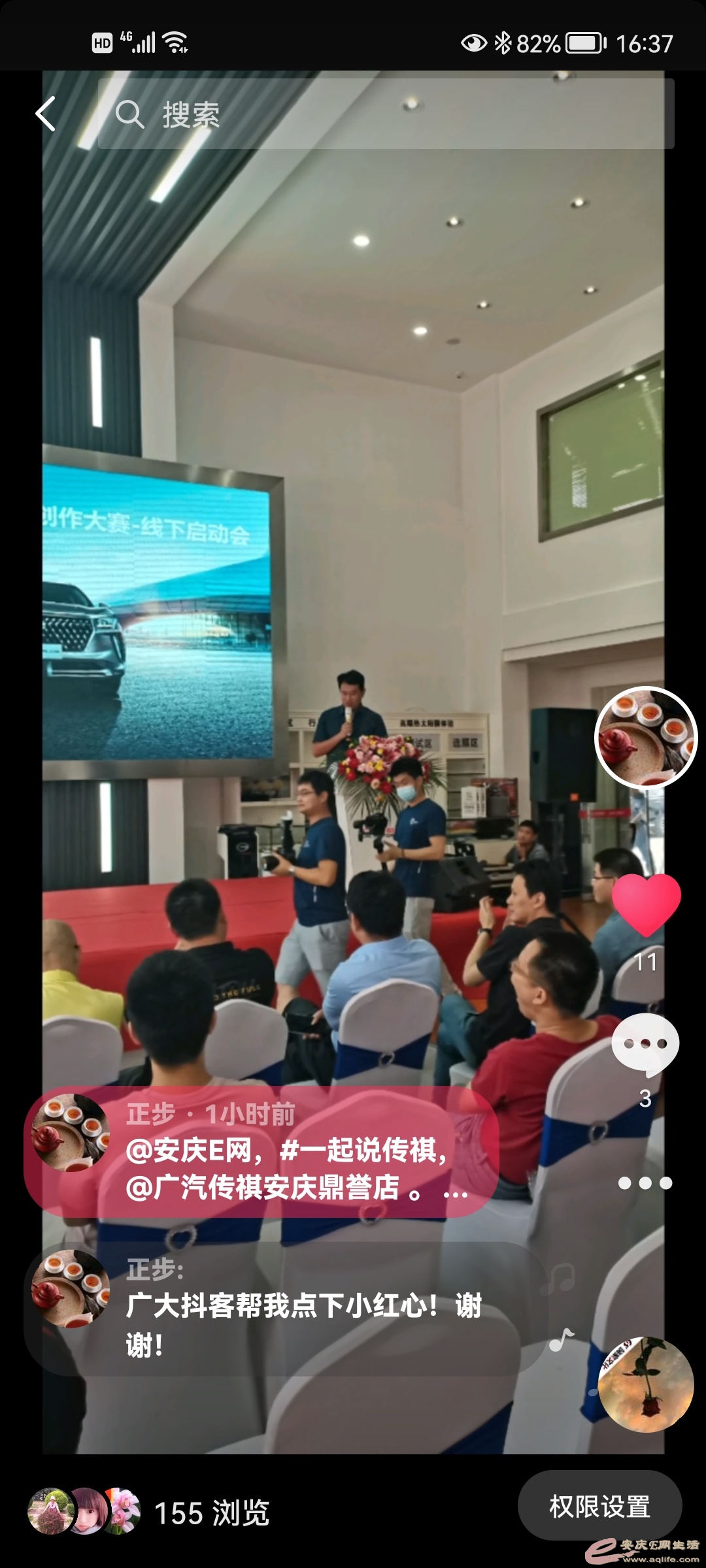Screen dimensions: 706x1568
Task: Tap the red heart like button
Action: pyautogui.click(x=646, y=904)
